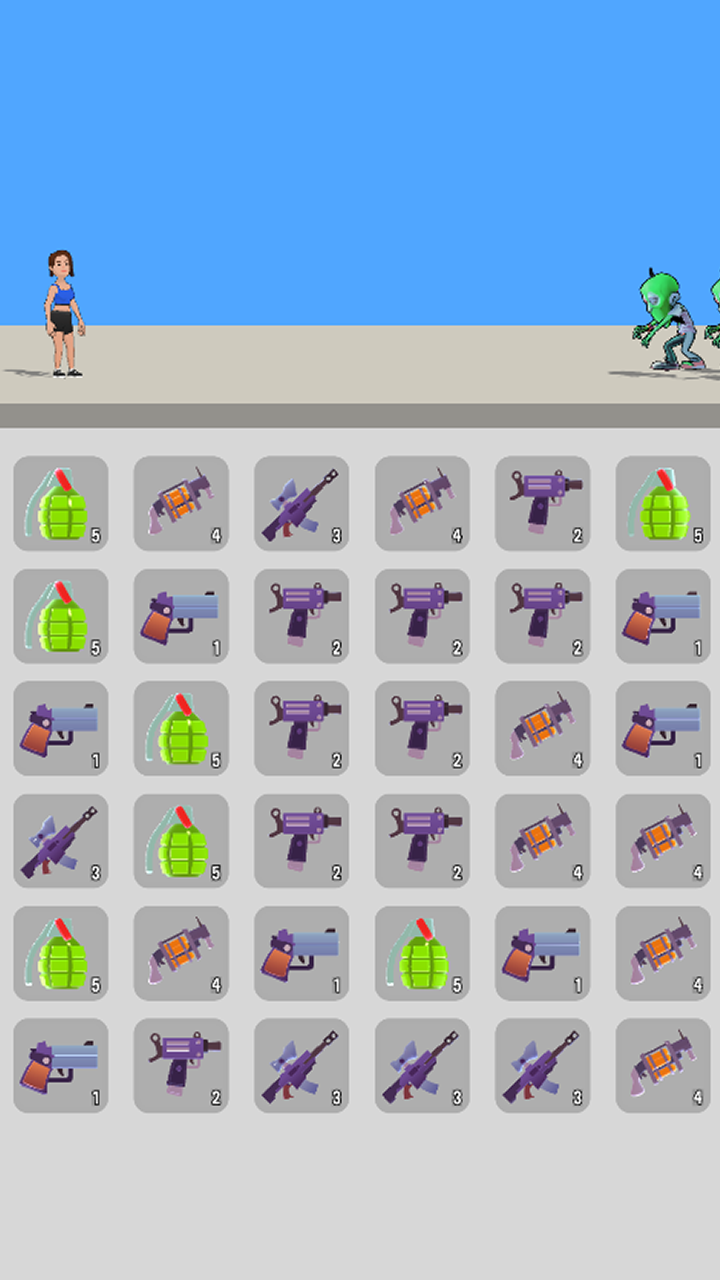Pick the uzi between a pistol and rifle
Screen dimensions: 720x1280
click(x=181, y=1065)
